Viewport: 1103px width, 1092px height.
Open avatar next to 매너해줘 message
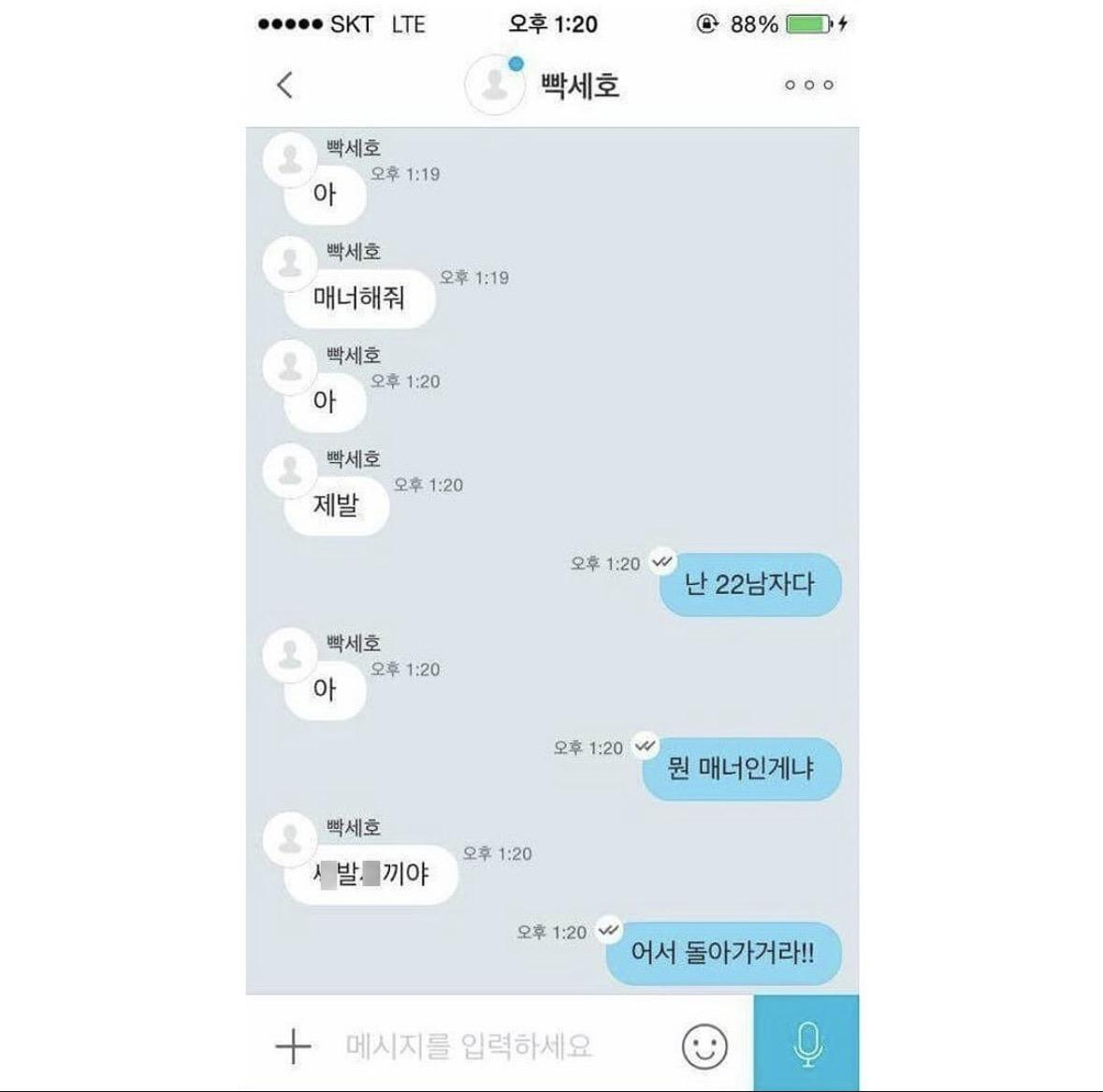(x=291, y=263)
